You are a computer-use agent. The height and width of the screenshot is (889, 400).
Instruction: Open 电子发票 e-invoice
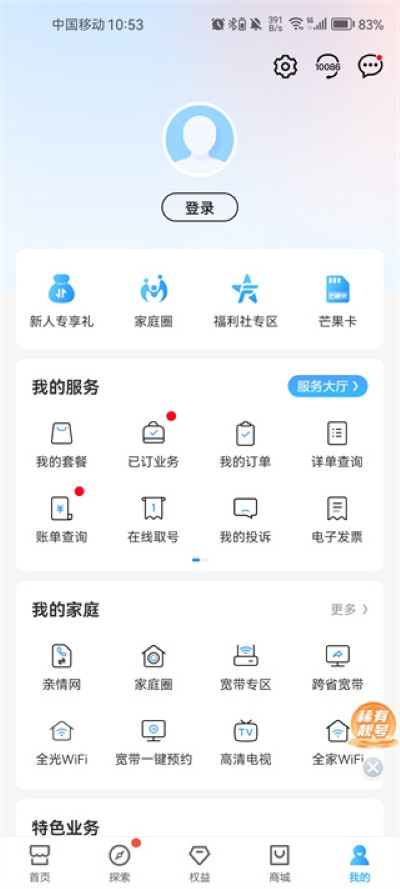click(x=337, y=519)
